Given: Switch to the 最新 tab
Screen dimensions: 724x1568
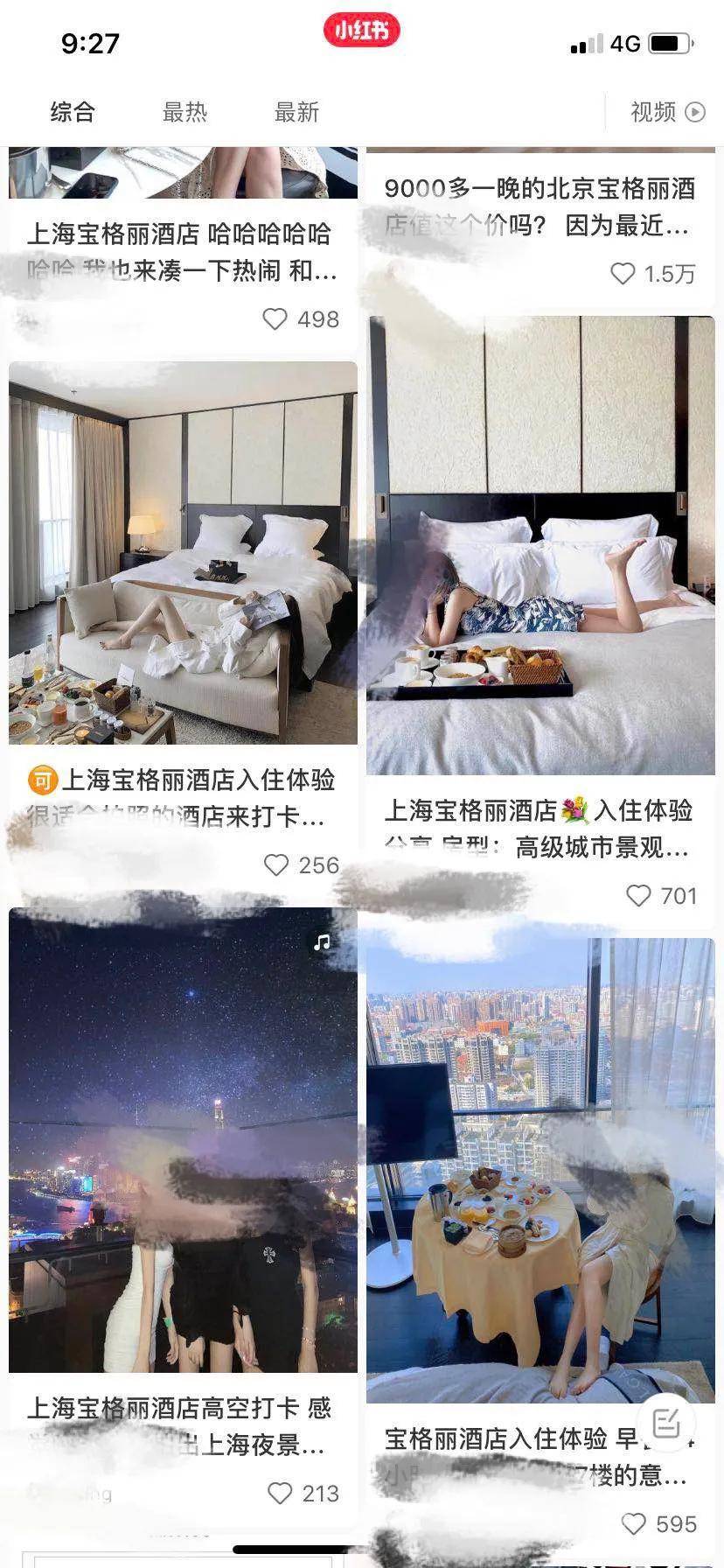Looking at the screenshot, I should [x=297, y=112].
